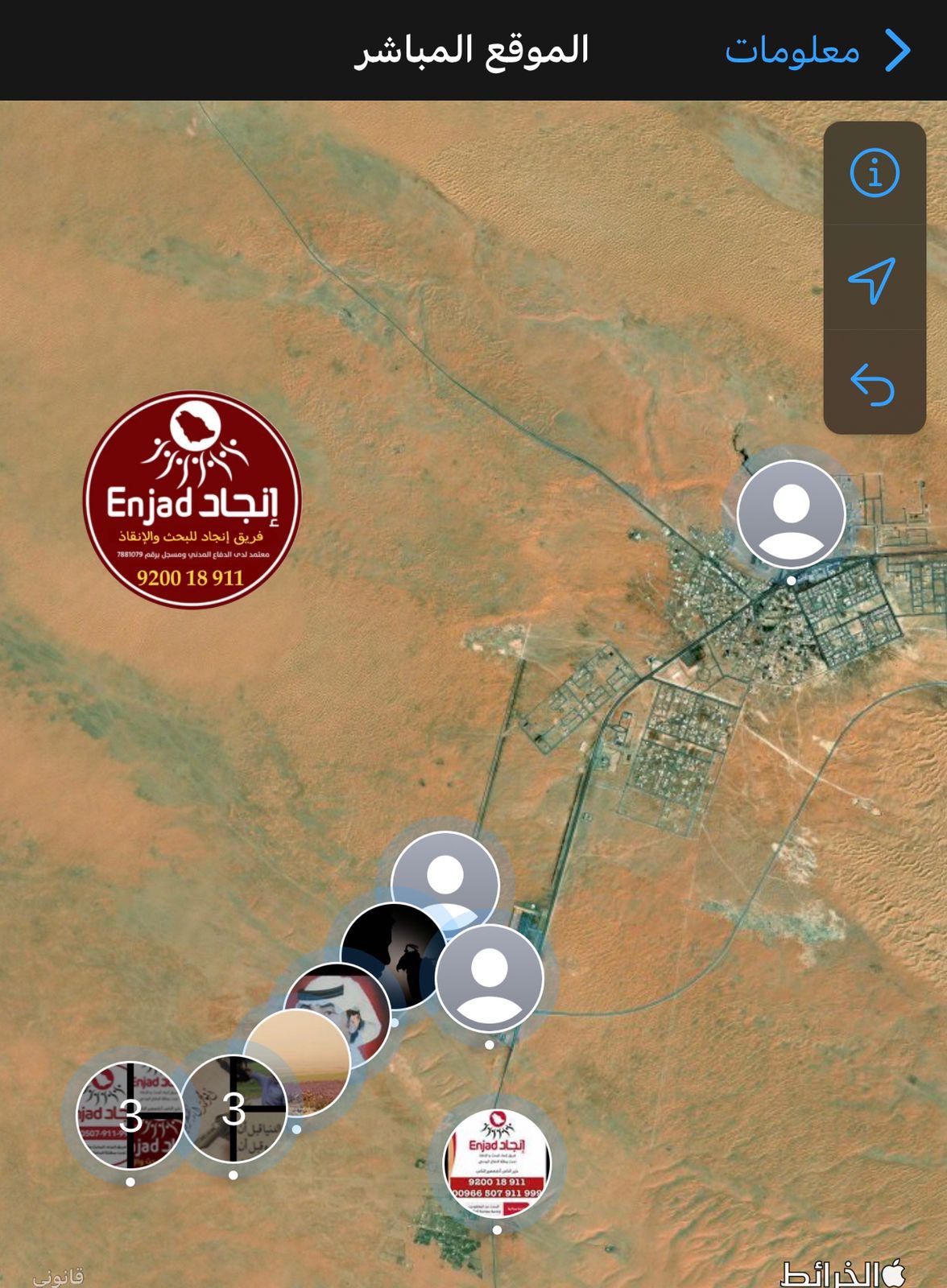Go back to معلومات screen

click(x=817, y=51)
